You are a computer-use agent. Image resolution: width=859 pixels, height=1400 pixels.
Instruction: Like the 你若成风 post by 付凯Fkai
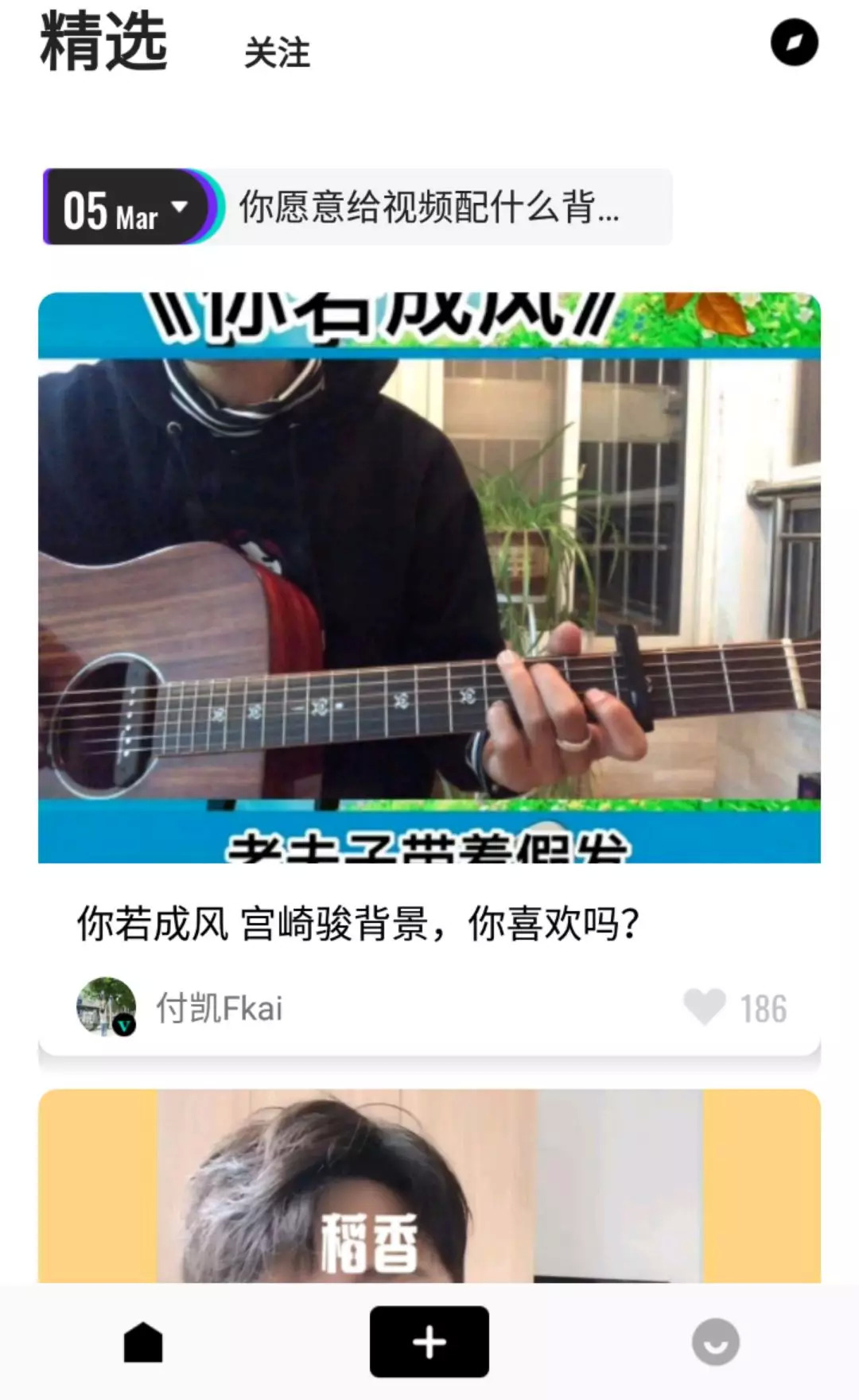click(704, 1007)
